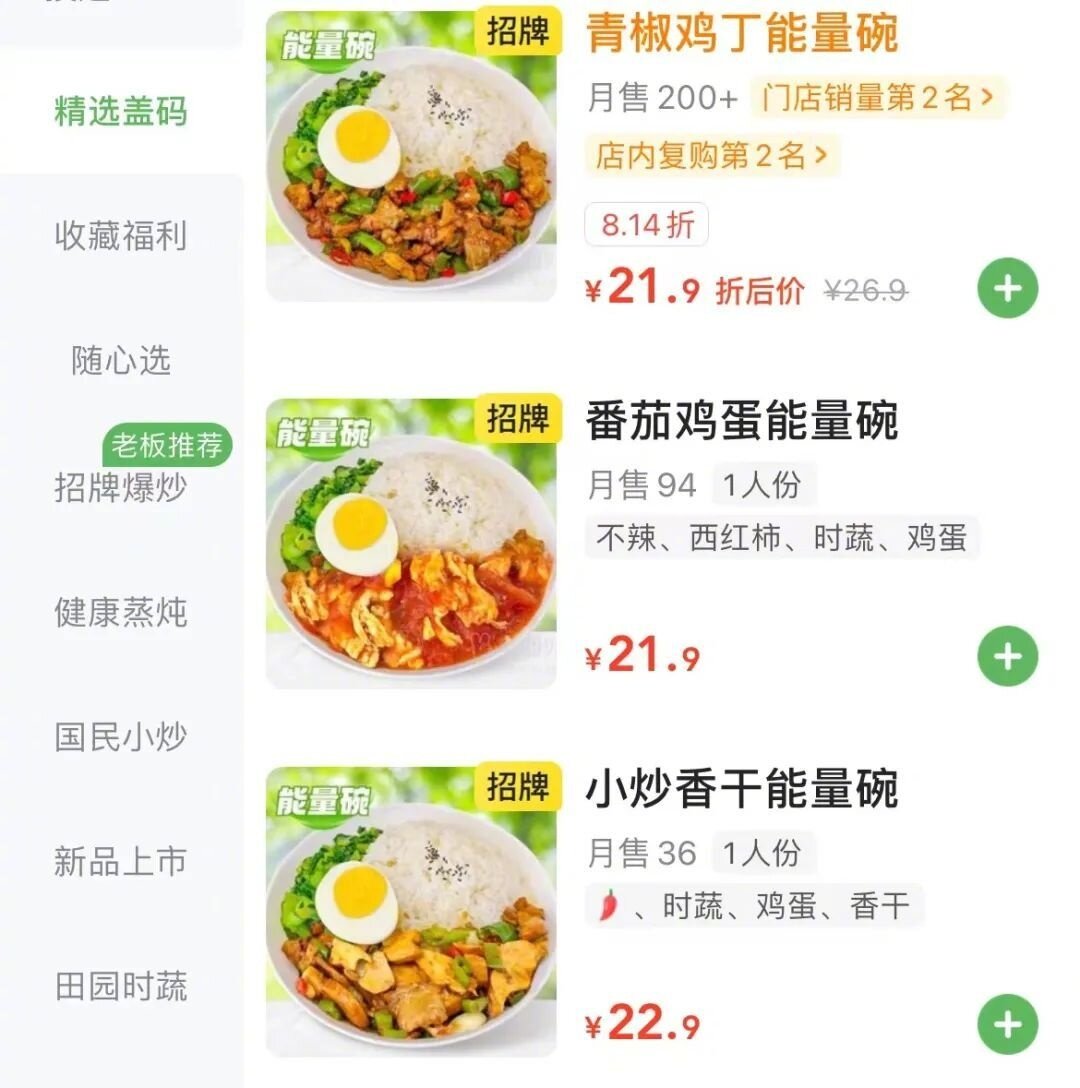Image resolution: width=1080 pixels, height=1088 pixels.
Task: Add 番茄鸡蛋能量碗 to cart
Action: pyautogui.click(x=1007, y=657)
